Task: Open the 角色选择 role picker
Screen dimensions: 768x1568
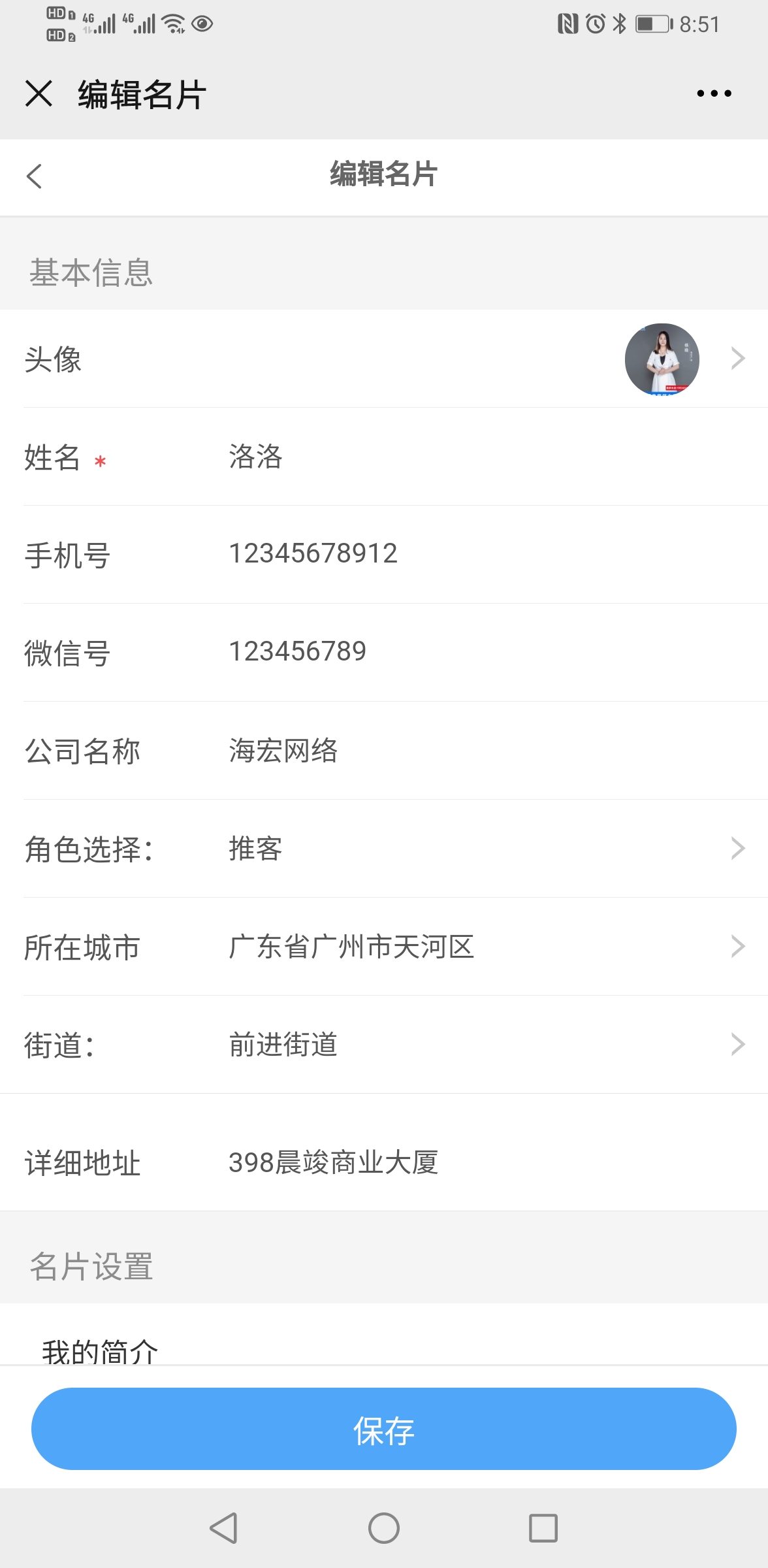Action: point(384,849)
